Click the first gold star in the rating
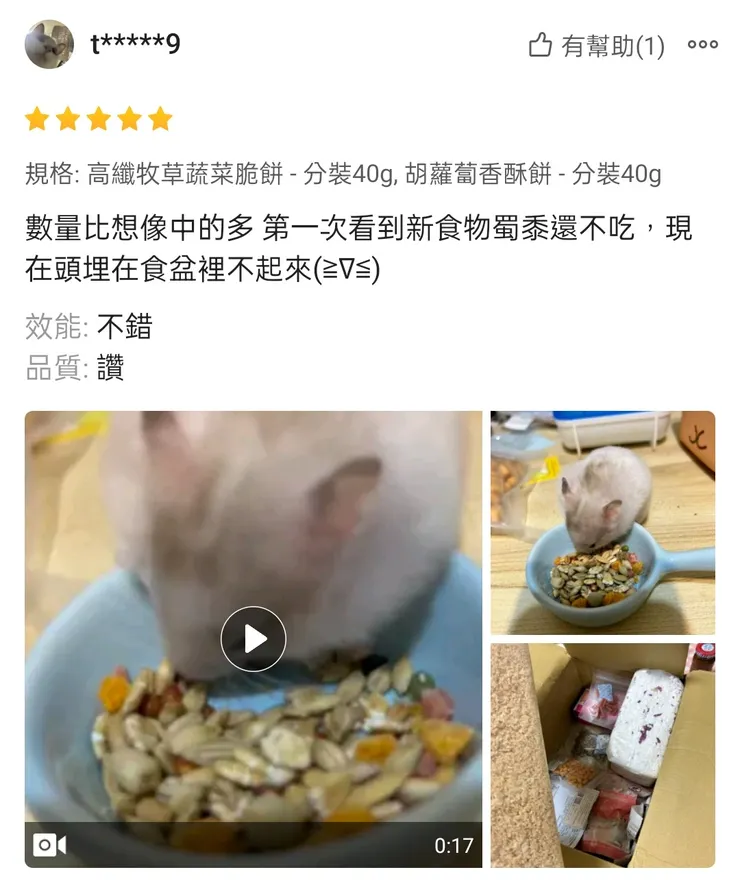The image size is (740, 880). coord(37,118)
